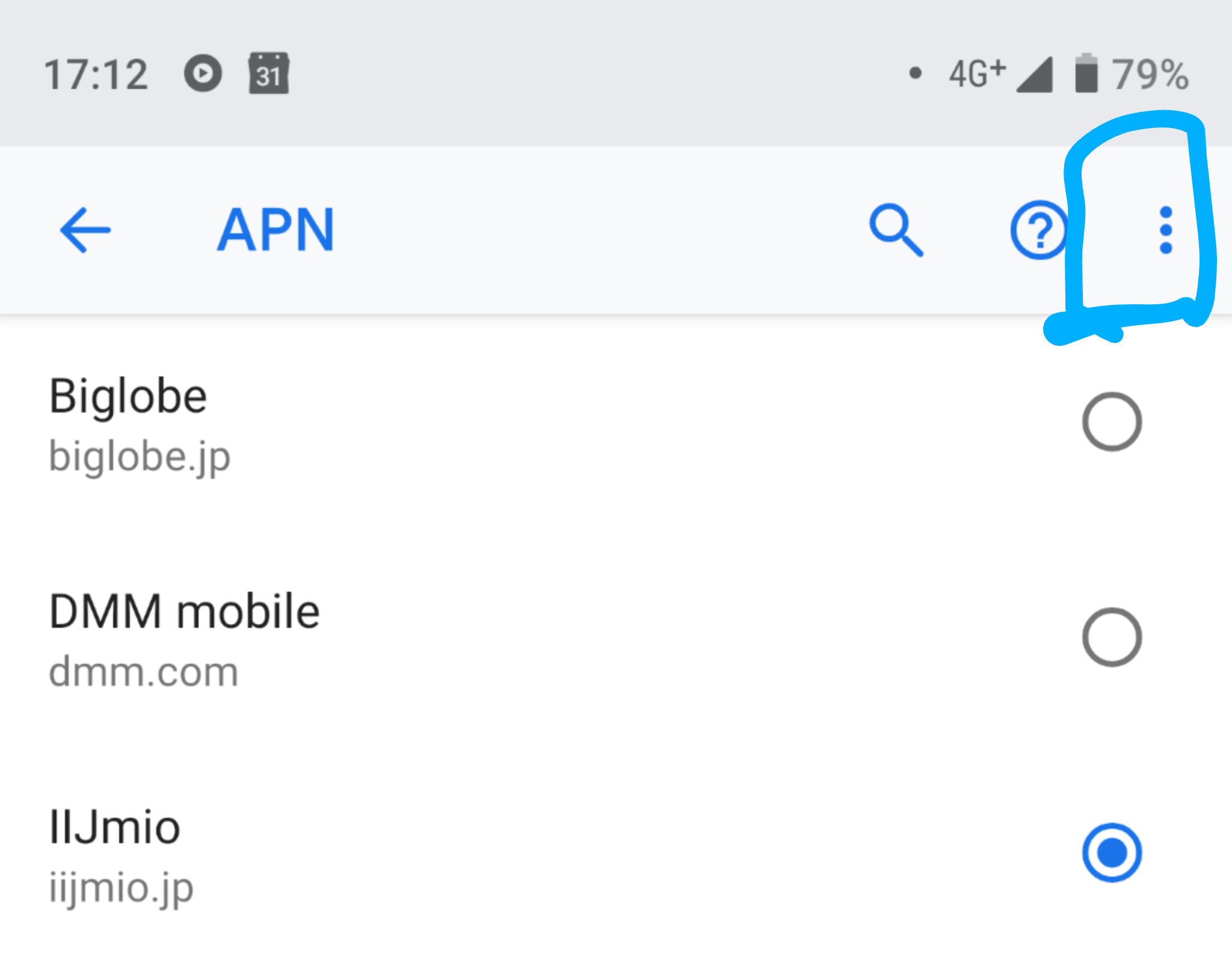Open the help icon

point(1039,230)
